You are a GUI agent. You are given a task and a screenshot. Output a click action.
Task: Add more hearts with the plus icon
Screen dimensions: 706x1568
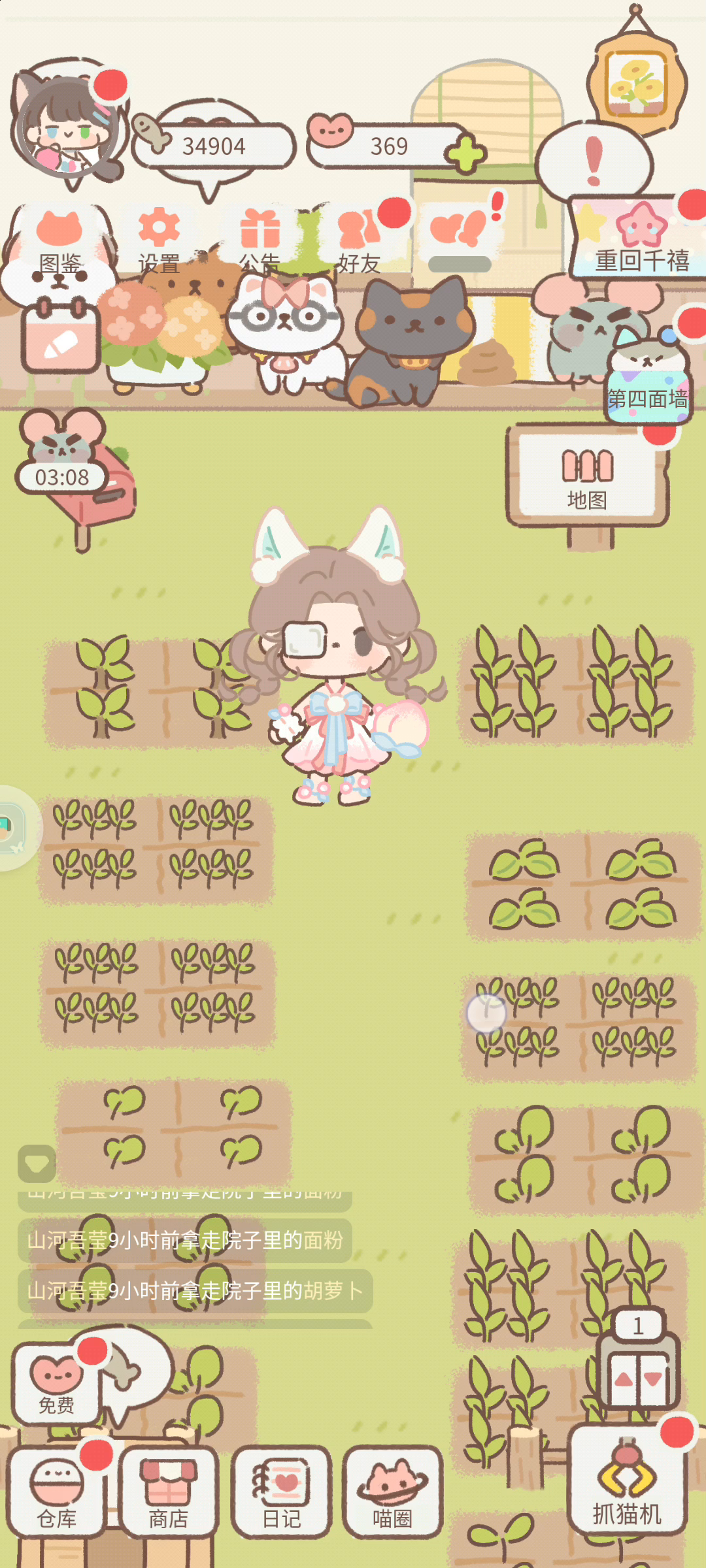tap(465, 154)
